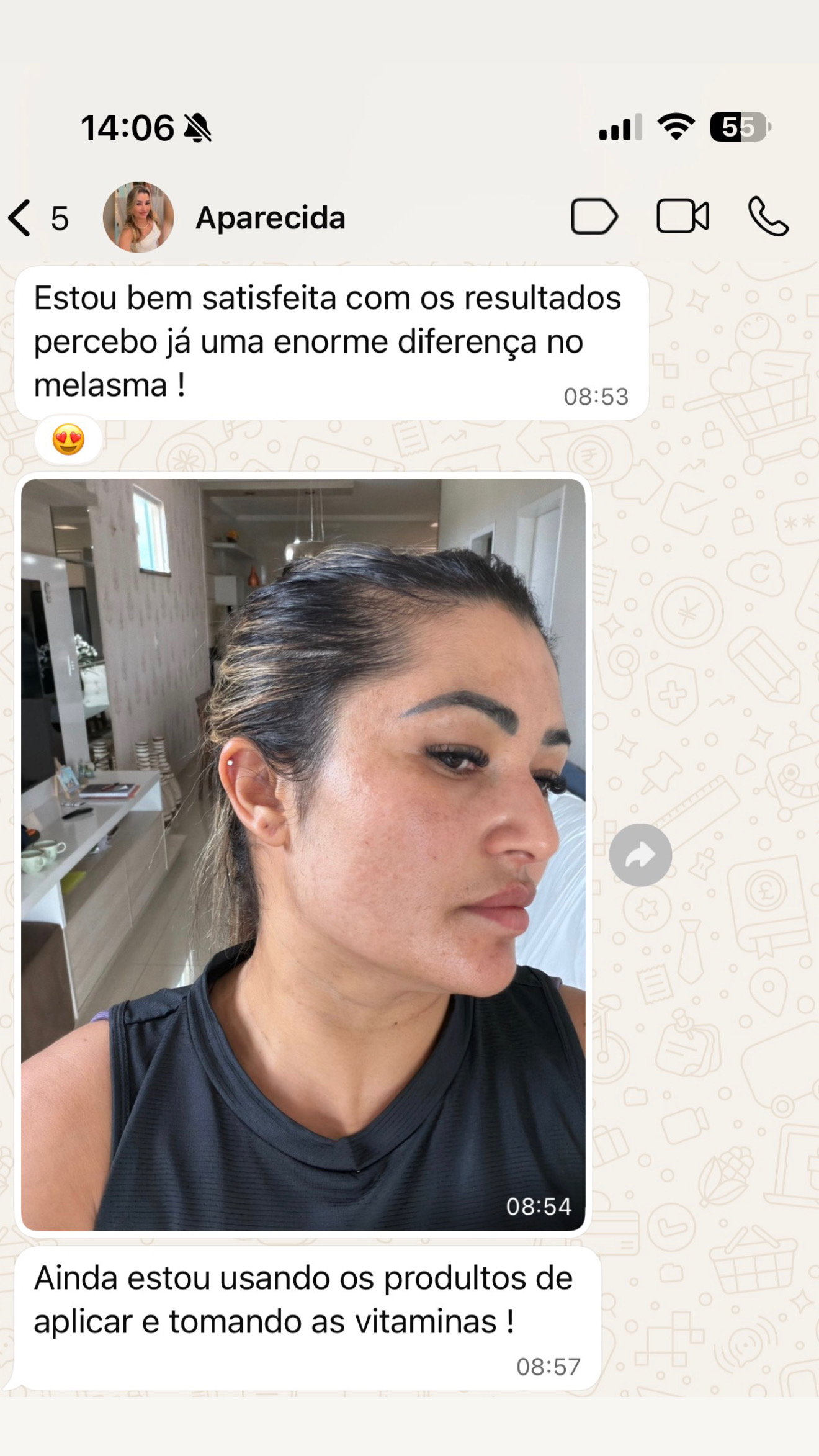Open Aparecida's profile picture
This screenshot has height=1456, width=819.
click(x=138, y=217)
